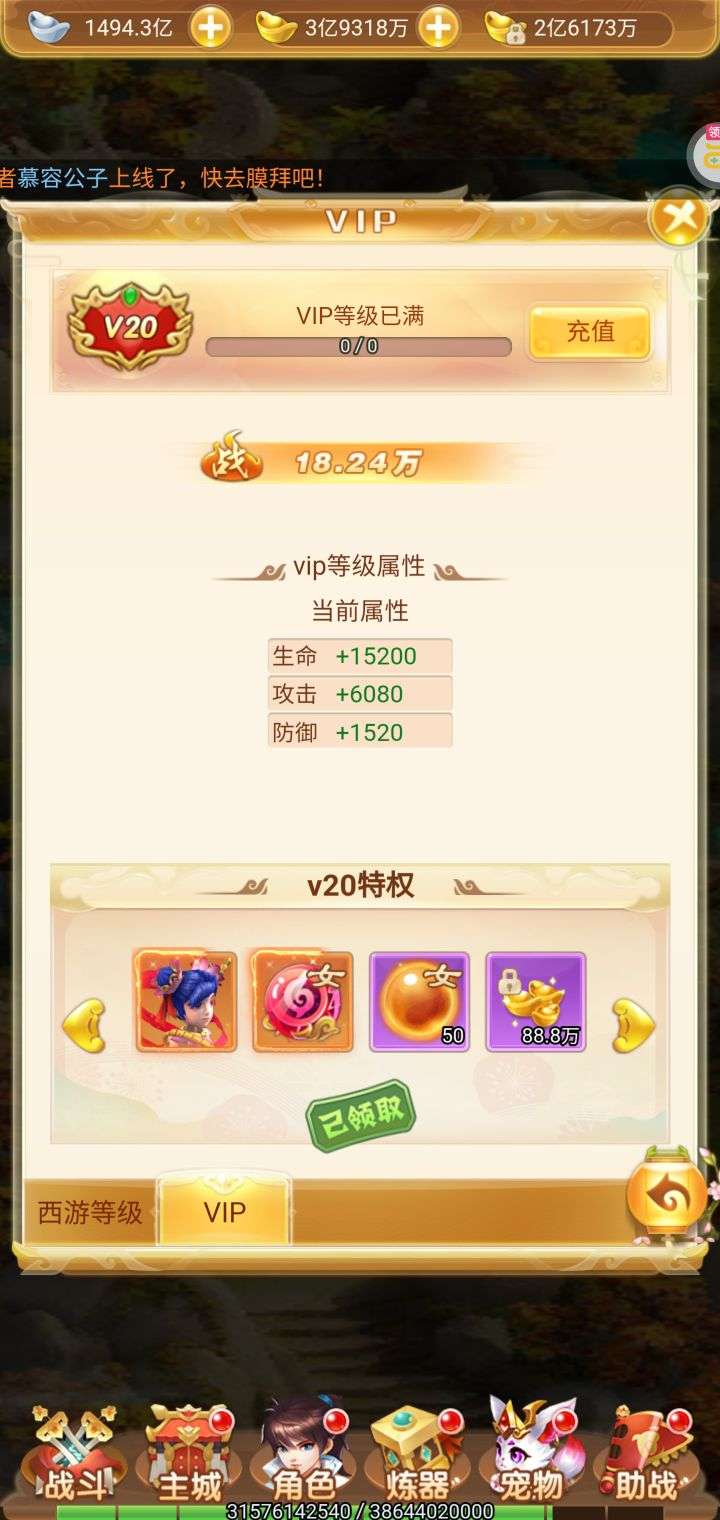The height and width of the screenshot is (1520, 720).
Task: Select the VIP tab
Action: click(x=225, y=1213)
